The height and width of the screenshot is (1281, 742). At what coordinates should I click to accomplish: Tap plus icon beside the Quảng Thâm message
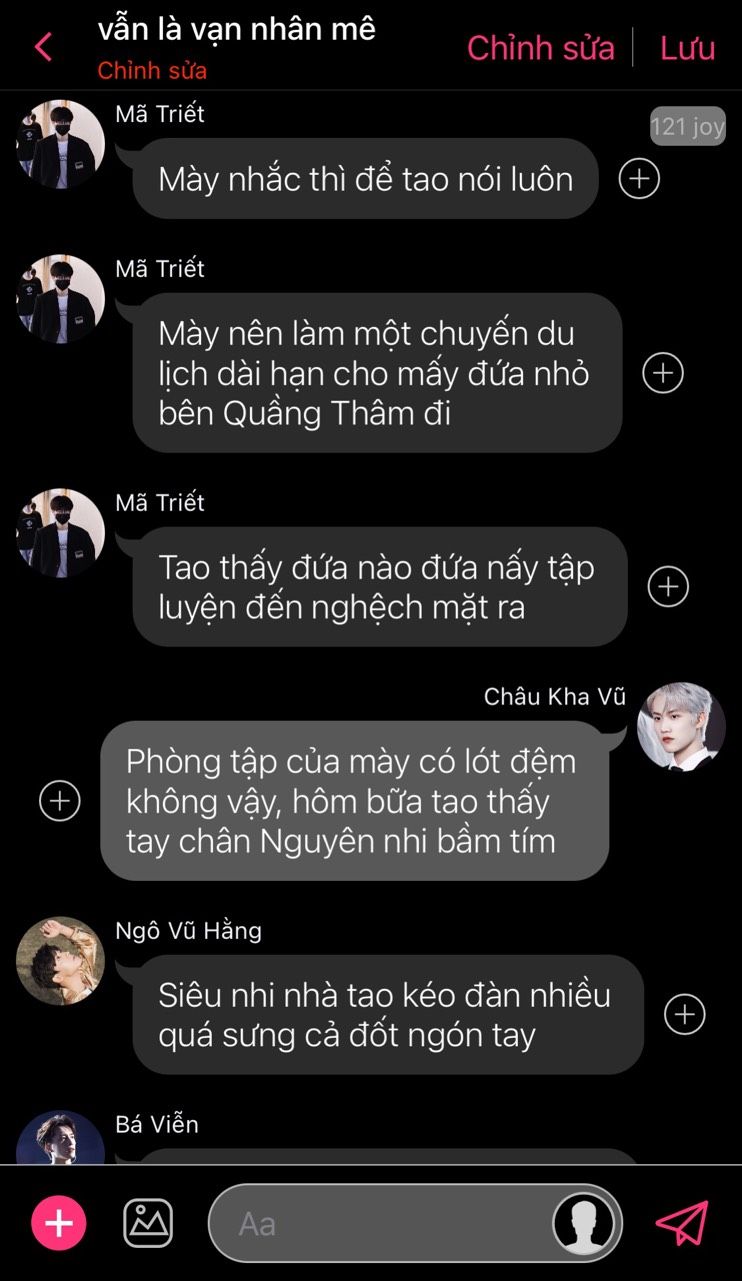(x=661, y=373)
